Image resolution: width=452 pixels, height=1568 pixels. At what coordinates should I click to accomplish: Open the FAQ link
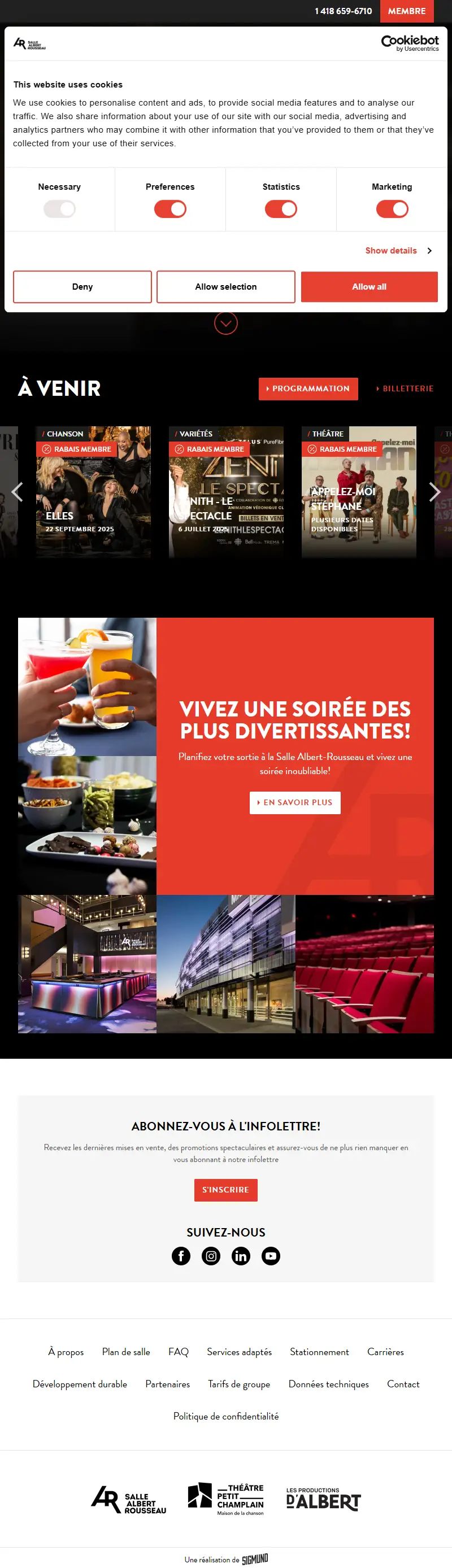point(179,1351)
